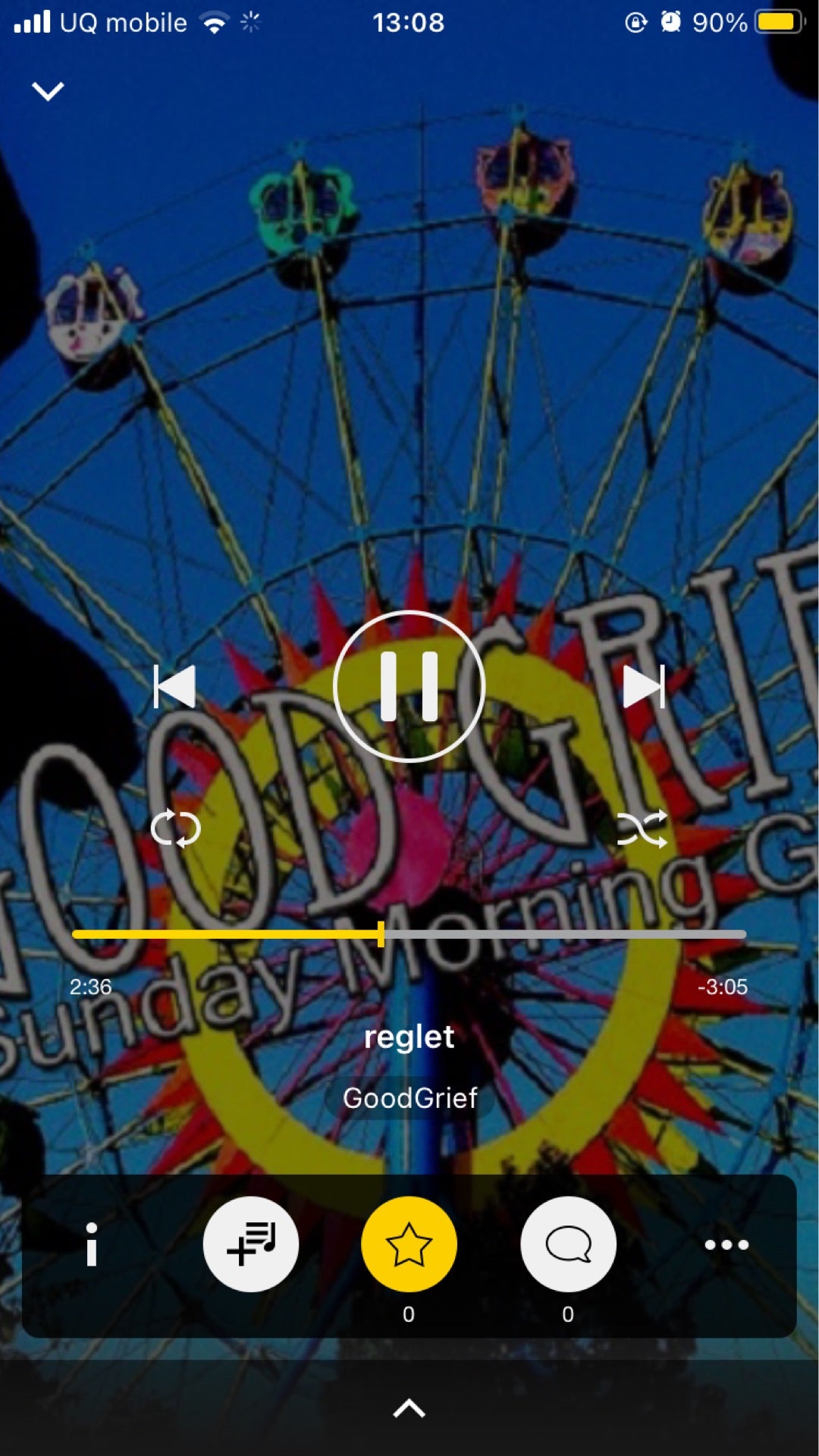The height and width of the screenshot is (1456, 819).
Task: Open the GoodGrief artist page
Action: 409,1098
